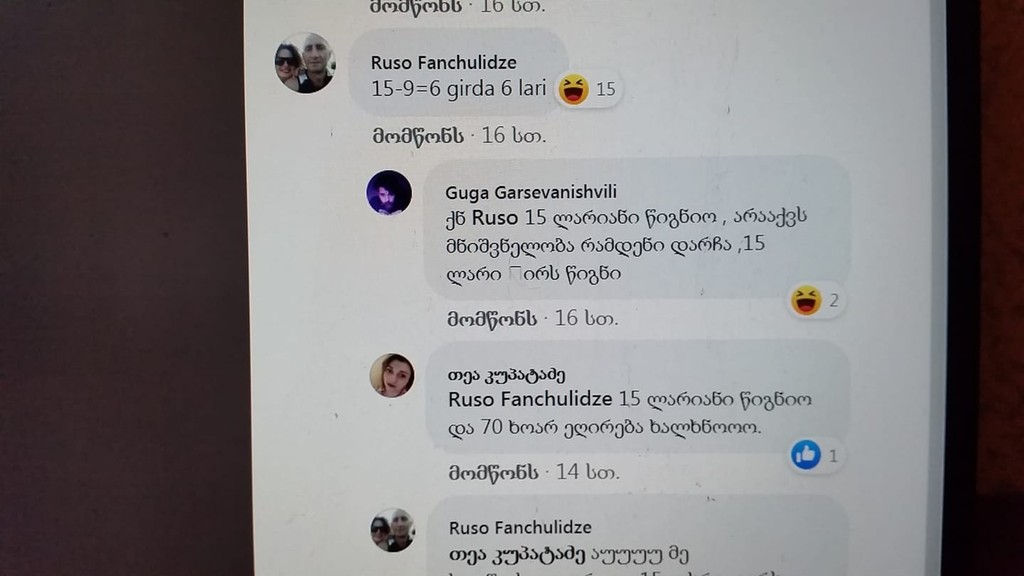View the 1 thumbs-up reaction on თეა კუპატაძე's reply
The image size is (1024, 576).
click(817, 456)
